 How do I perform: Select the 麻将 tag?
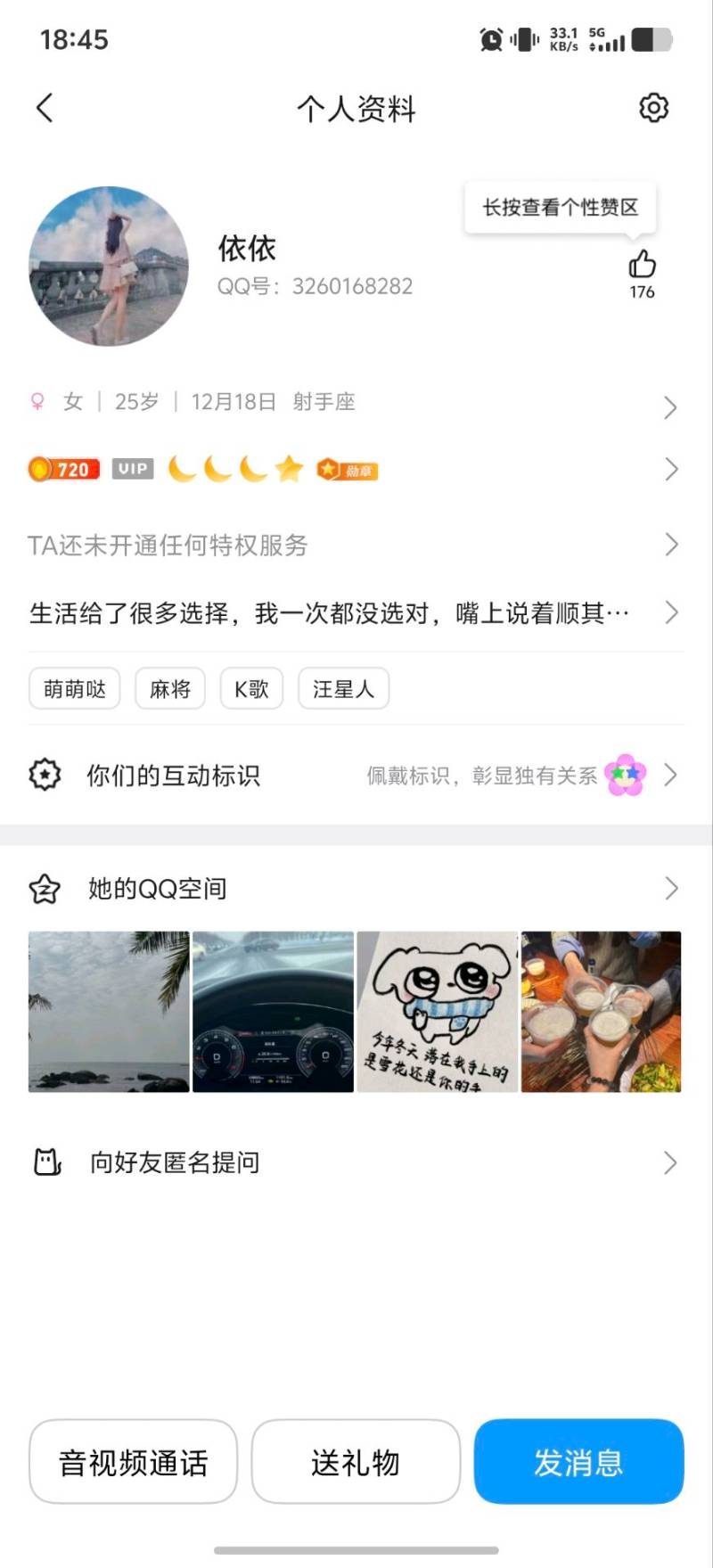[170, 689]
